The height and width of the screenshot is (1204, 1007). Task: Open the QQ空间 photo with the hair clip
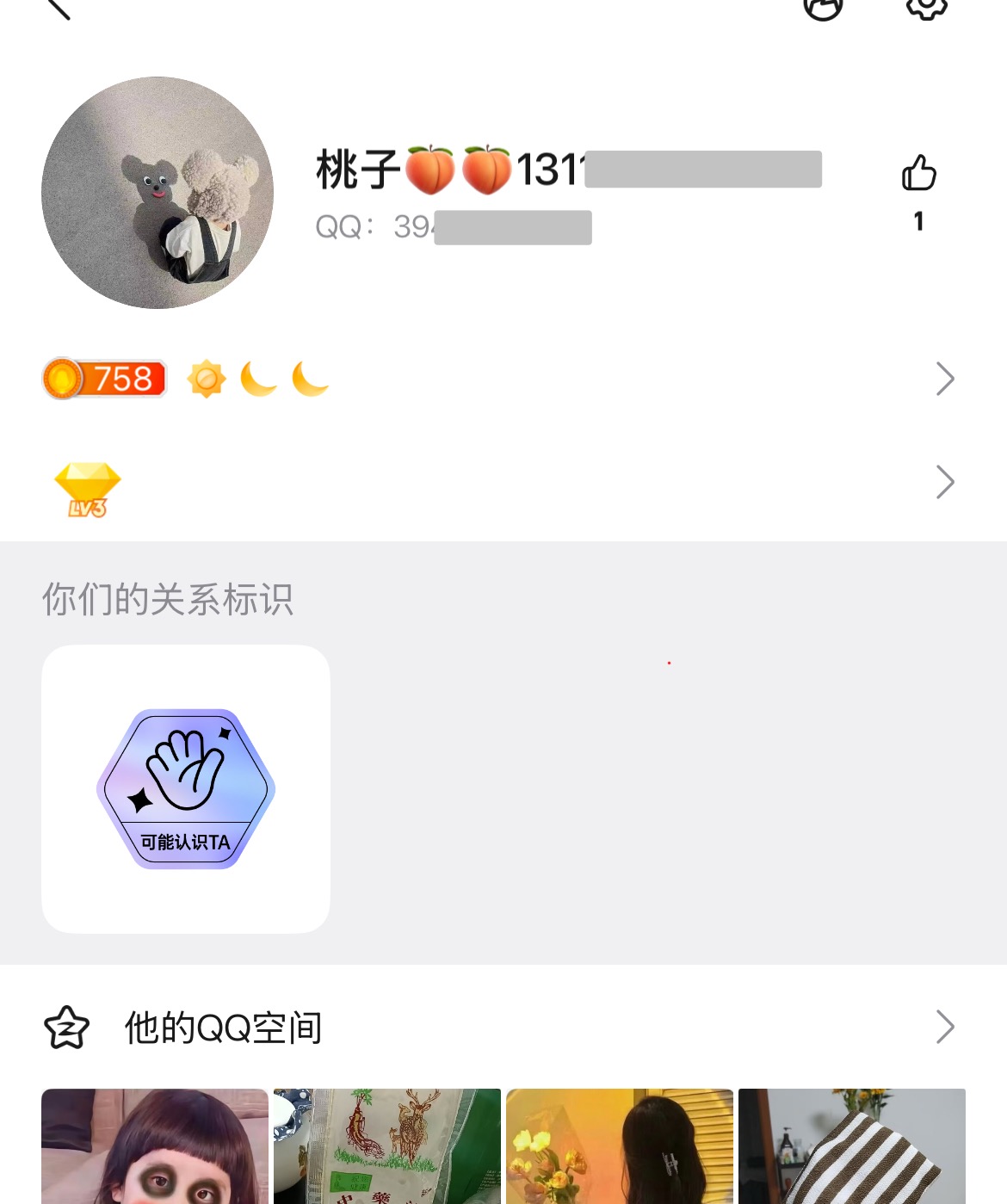coord(620,1146)
